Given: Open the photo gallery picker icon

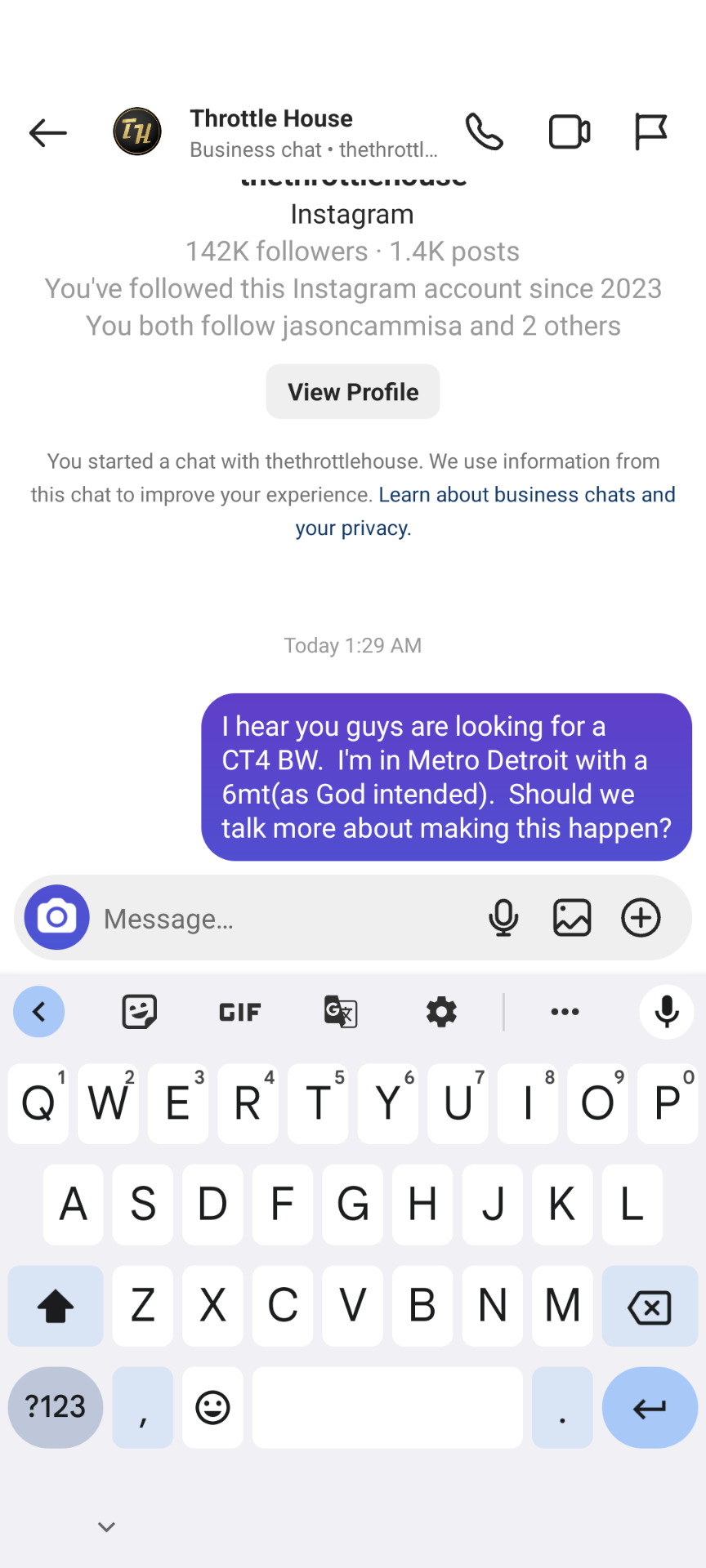Looking at the screenshot, I should [x=572, y=918].
